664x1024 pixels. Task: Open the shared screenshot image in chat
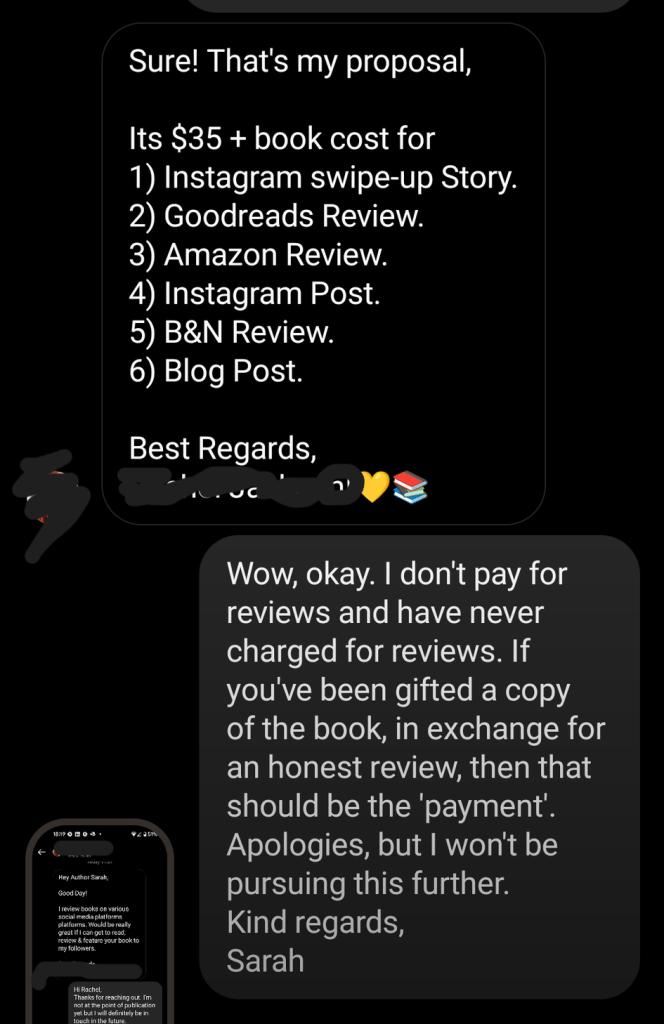point(100,925)
